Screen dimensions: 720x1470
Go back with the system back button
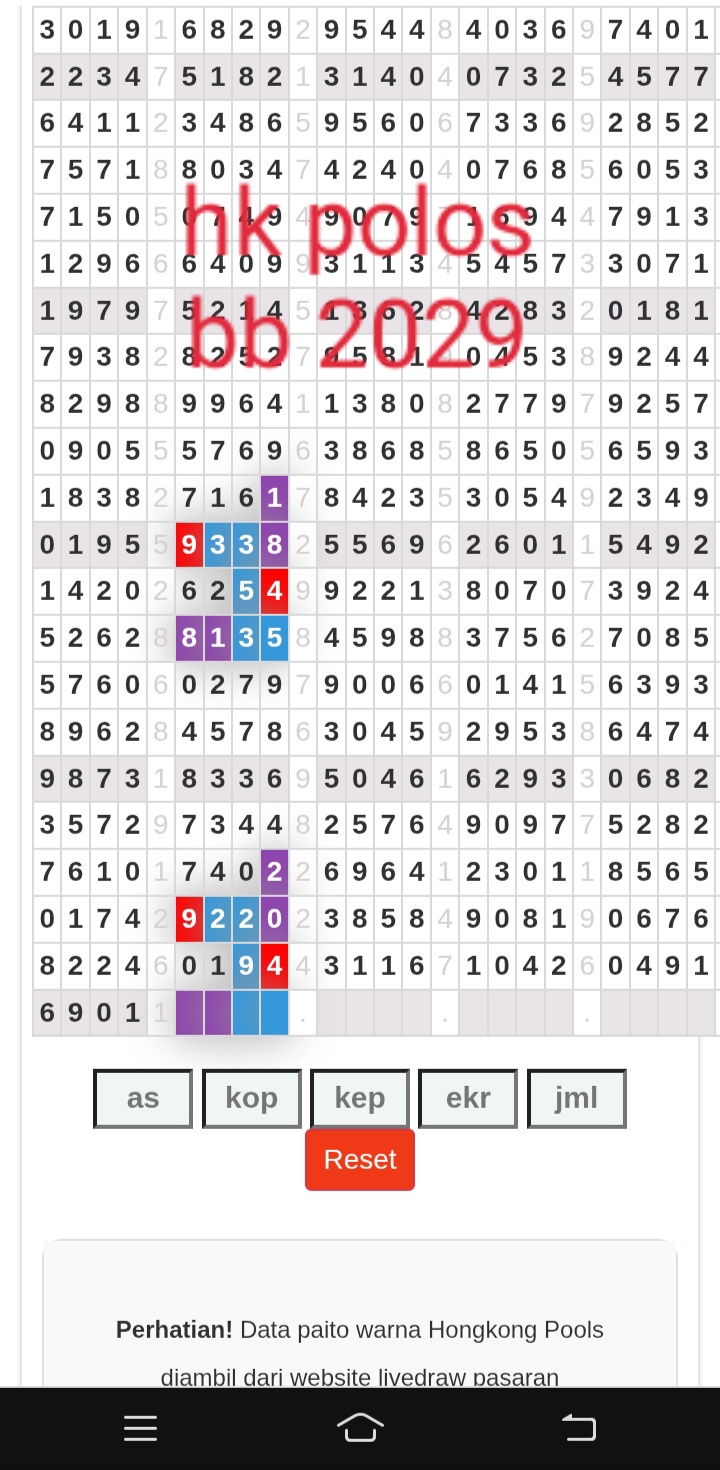tap(579, 1428)
